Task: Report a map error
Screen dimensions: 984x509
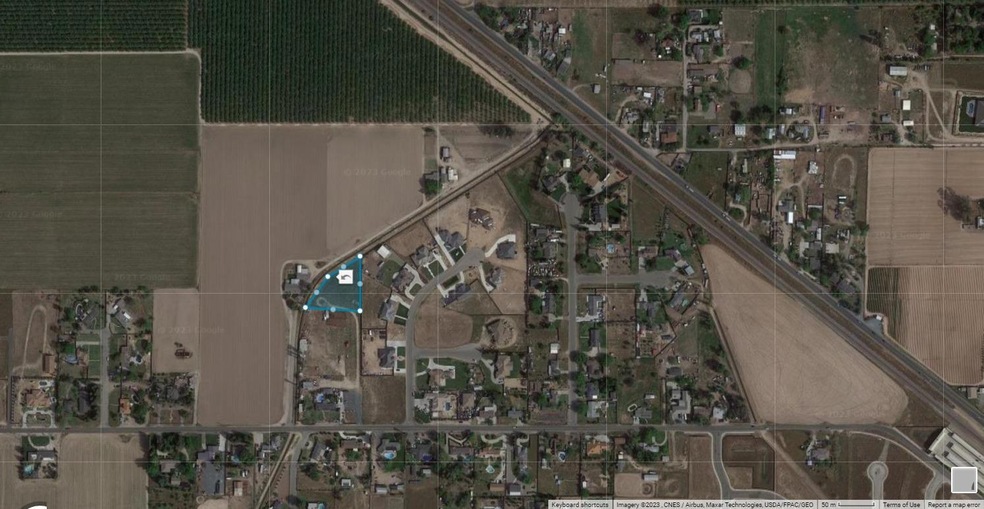Action: click(x=953, y=504)
